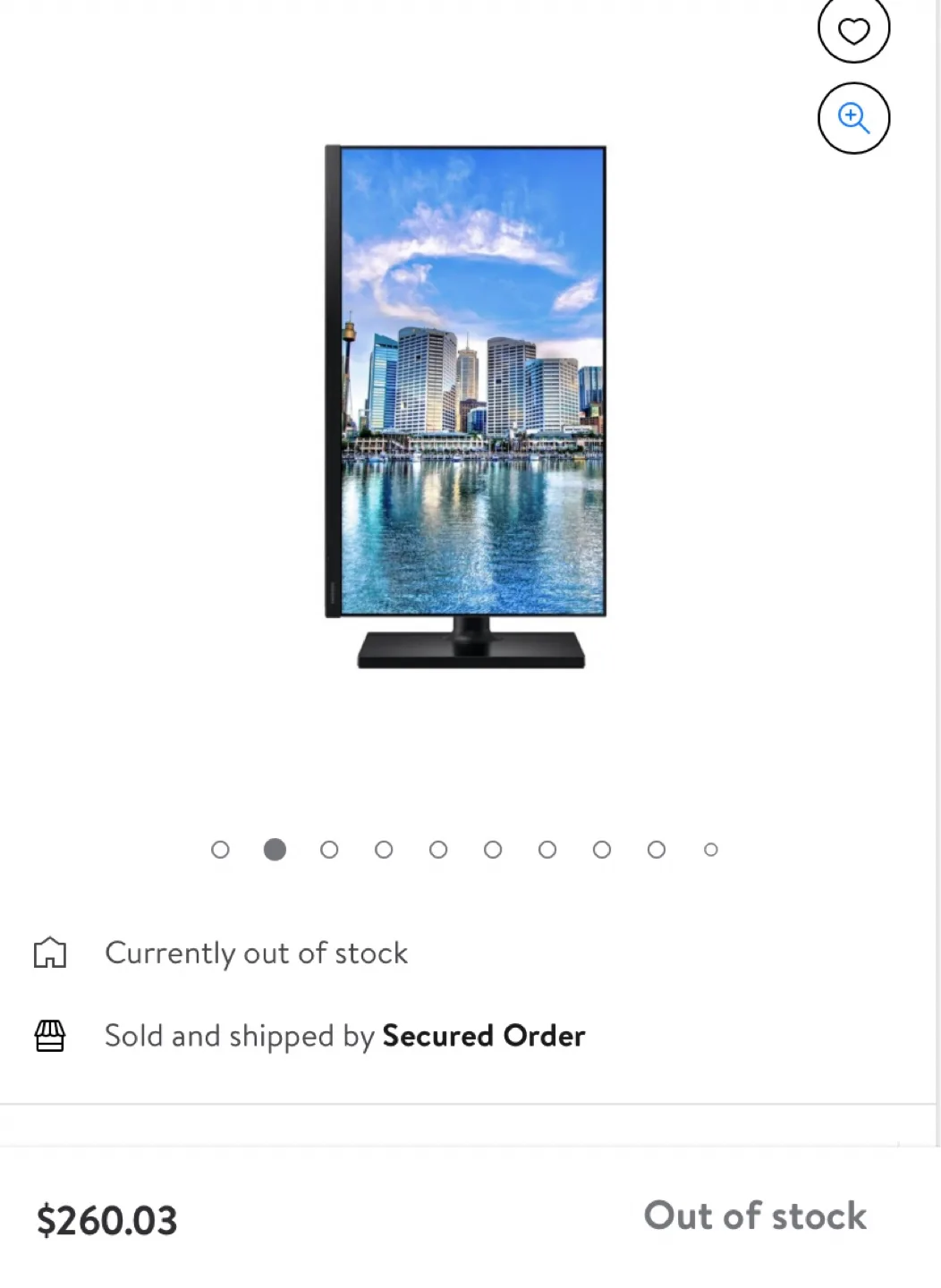Click the price $260.03
The height and width of the screenshot is (1288, 941).
106,1219
